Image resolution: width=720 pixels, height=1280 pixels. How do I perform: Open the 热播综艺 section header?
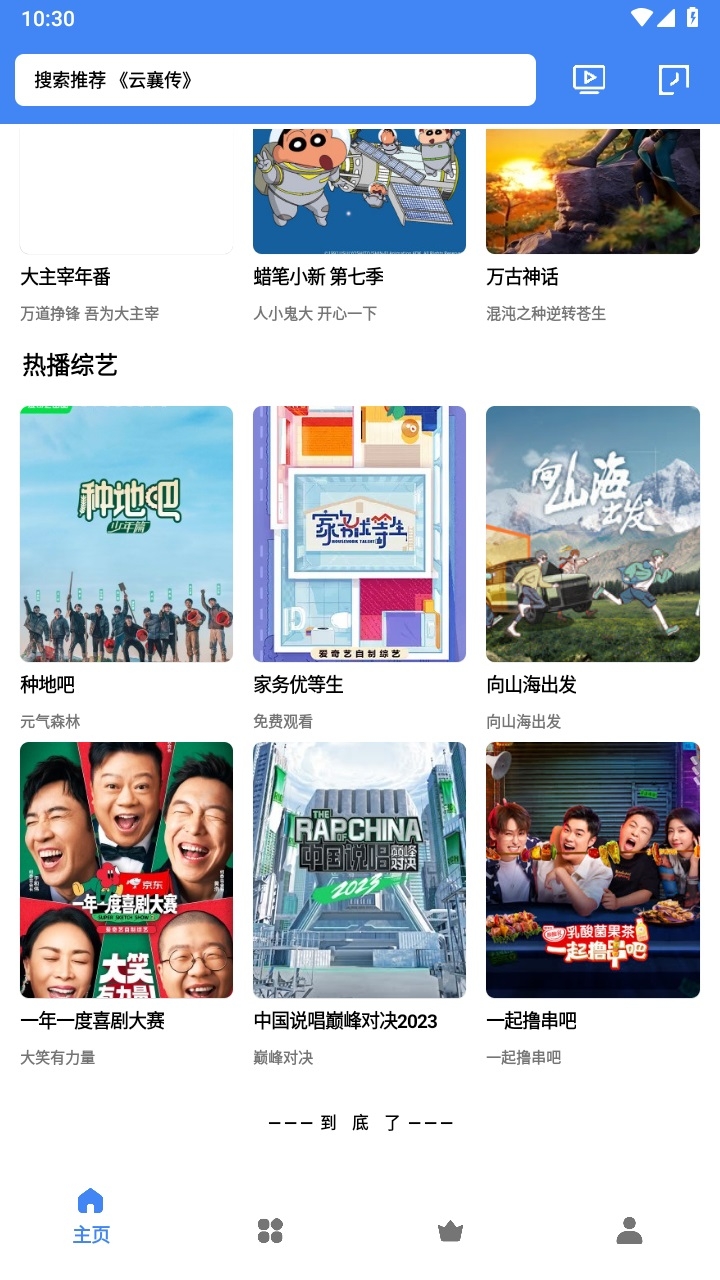click(x=68, y=365)
